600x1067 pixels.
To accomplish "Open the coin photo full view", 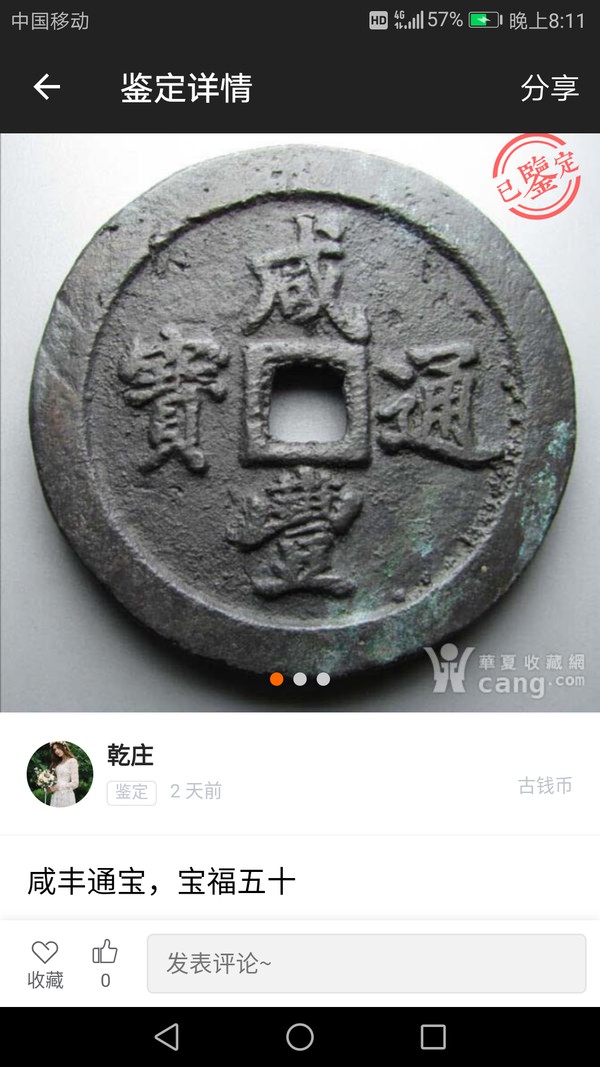I will [x=300, y=420].
